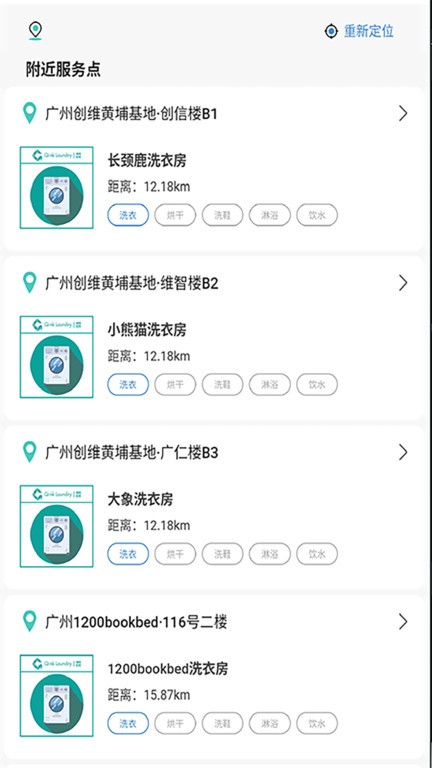Choose 饮水 chip under 1200bookbed洗衣房

pyautogui.click(x=317, y=723)
